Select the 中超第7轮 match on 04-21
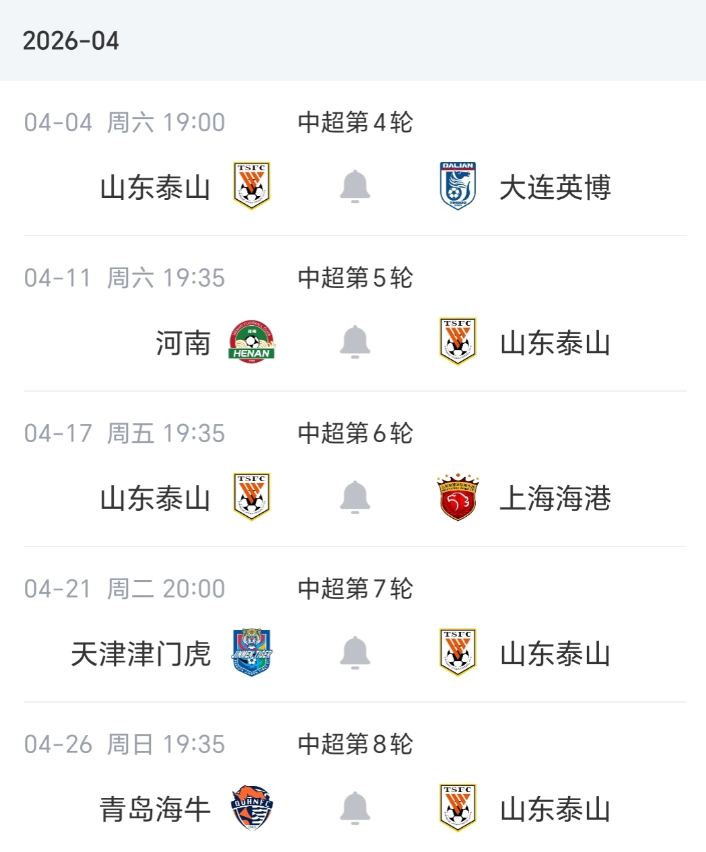This screenshot has width=706, height=852. pos(355,589)
